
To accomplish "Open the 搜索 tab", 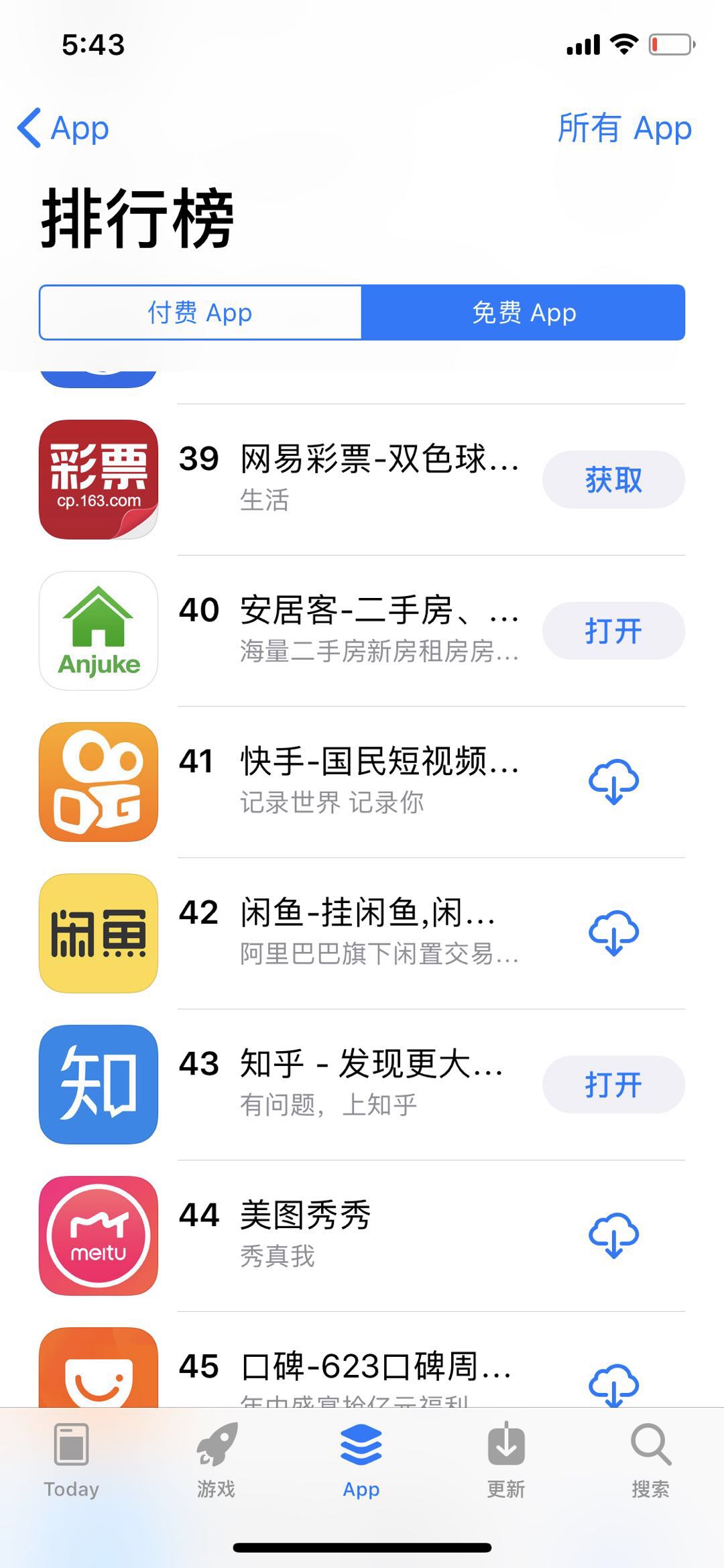I will 650,1461.
